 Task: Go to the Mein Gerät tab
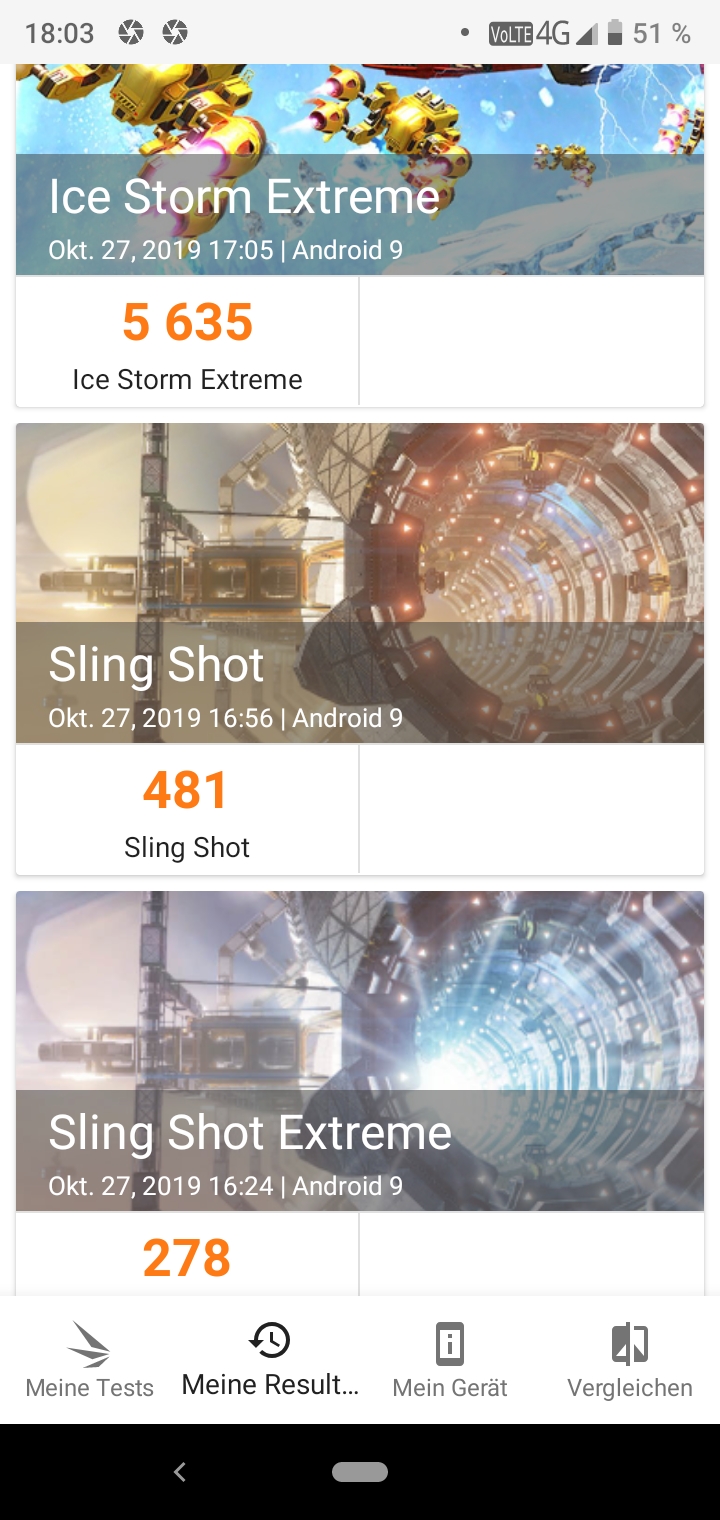point(450,1360)
